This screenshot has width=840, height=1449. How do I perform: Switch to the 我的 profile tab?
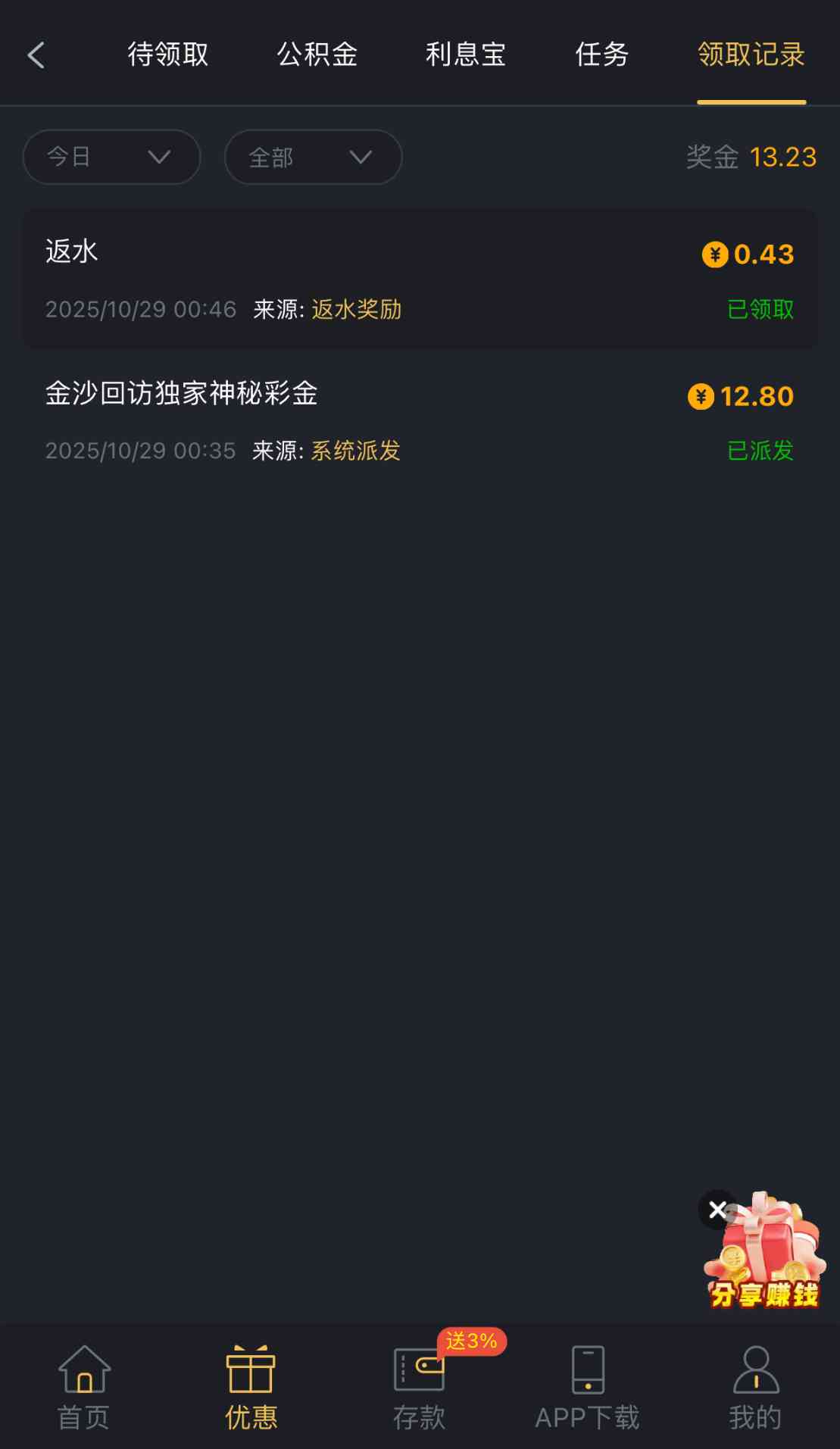click(755, 1388)
